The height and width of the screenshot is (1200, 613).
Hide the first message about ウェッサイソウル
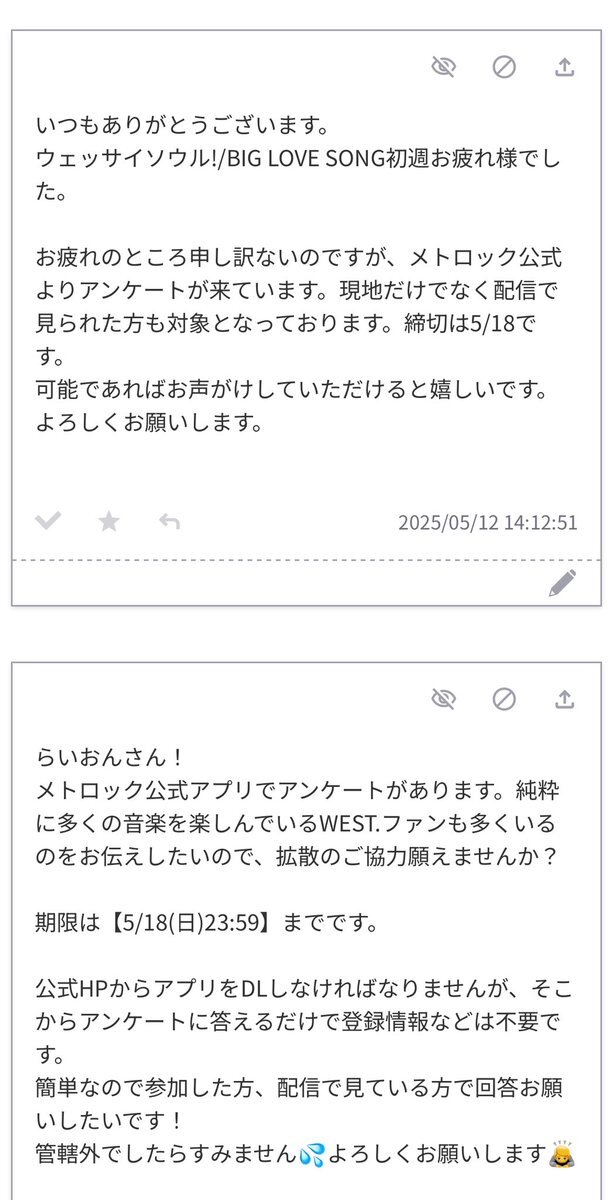[x=443, y=67]
